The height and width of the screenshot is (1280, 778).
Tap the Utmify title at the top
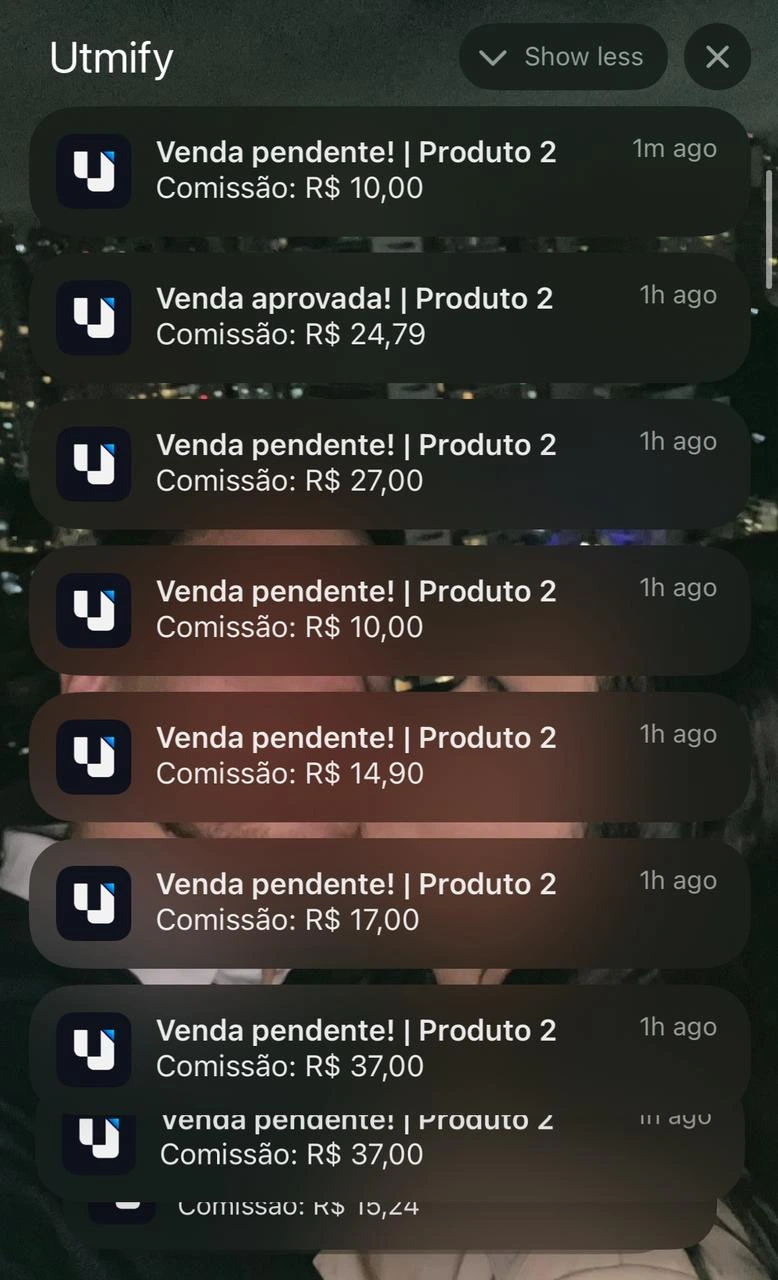(x=111, y=58)
